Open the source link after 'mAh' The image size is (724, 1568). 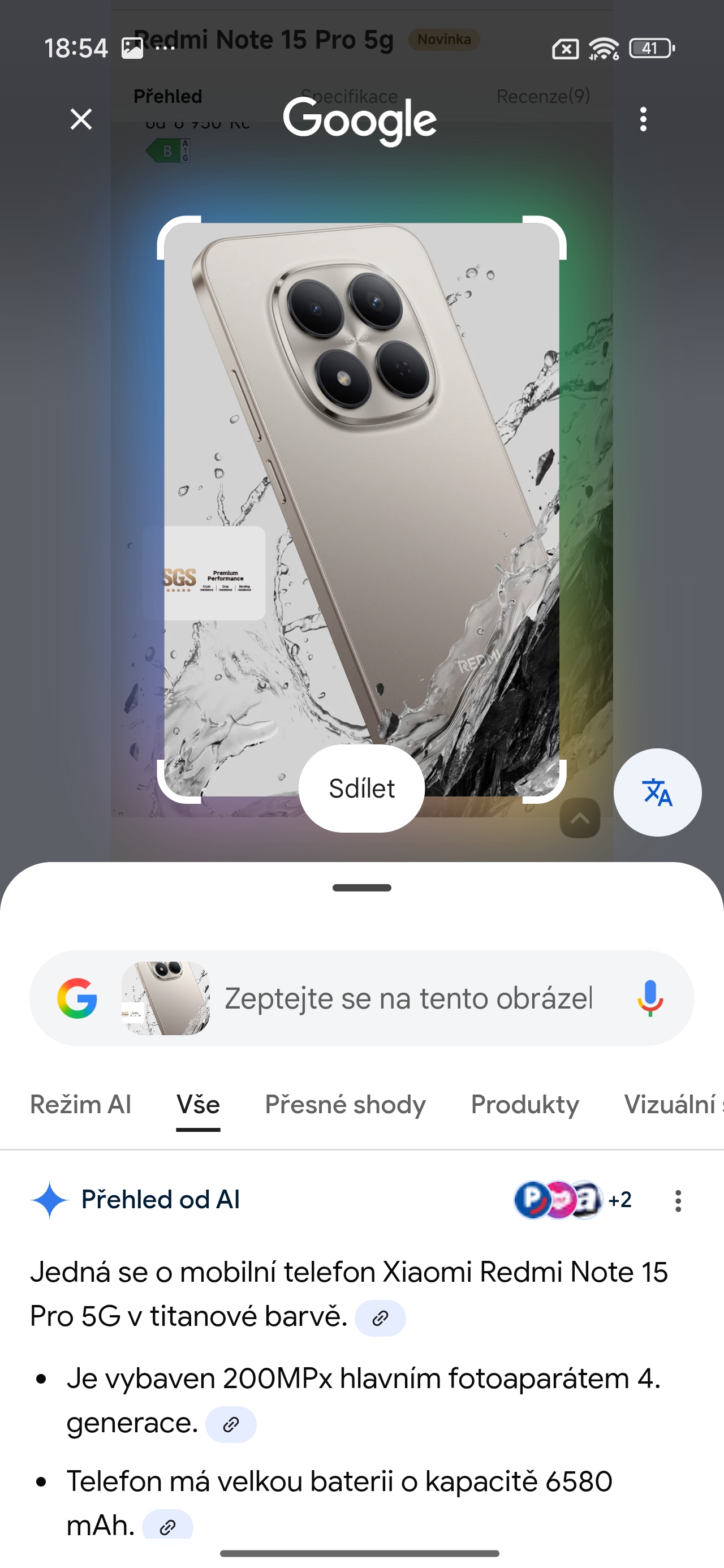click(167, 1526)
